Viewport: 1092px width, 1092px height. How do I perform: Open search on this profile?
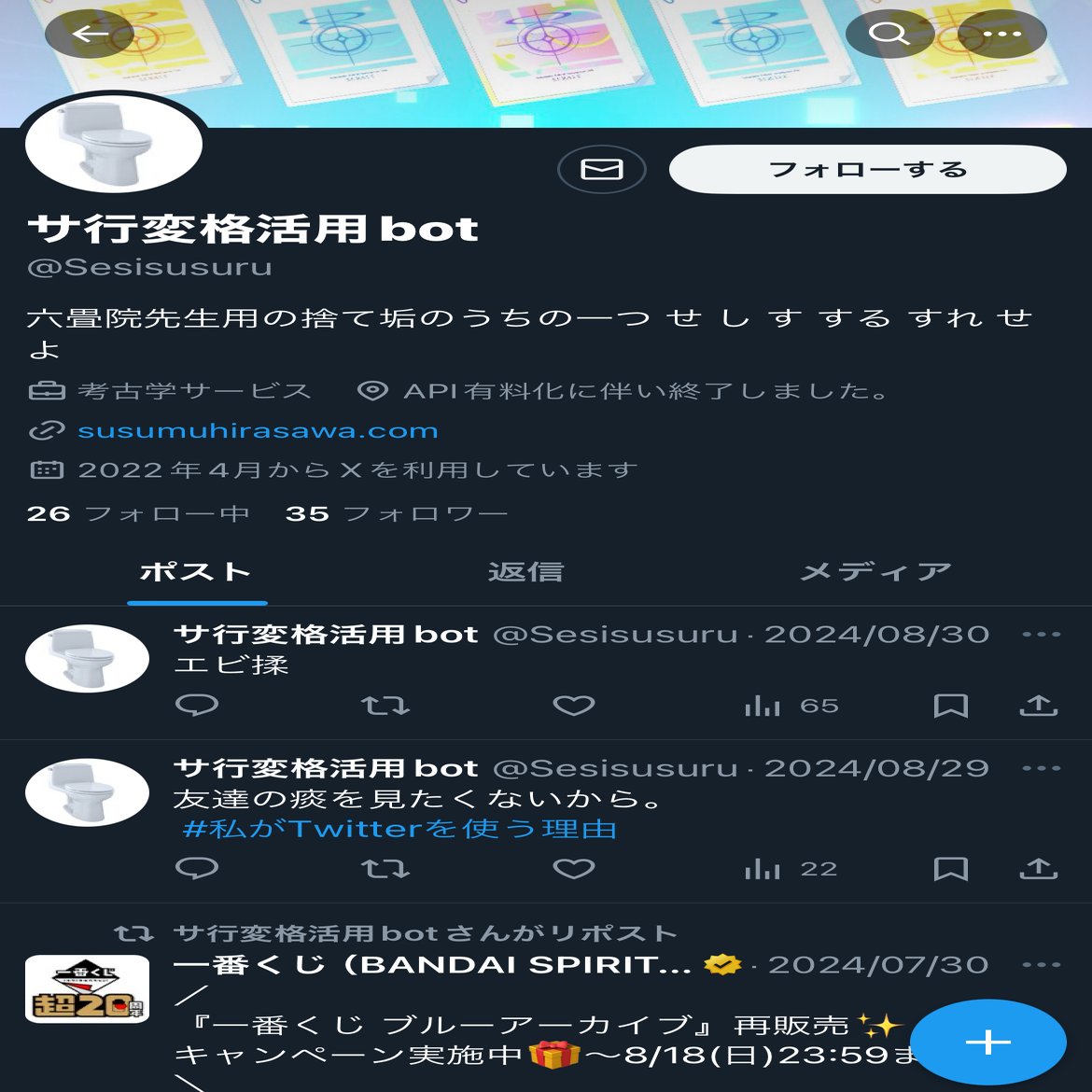pyautogui.click(x=889, y=35)
